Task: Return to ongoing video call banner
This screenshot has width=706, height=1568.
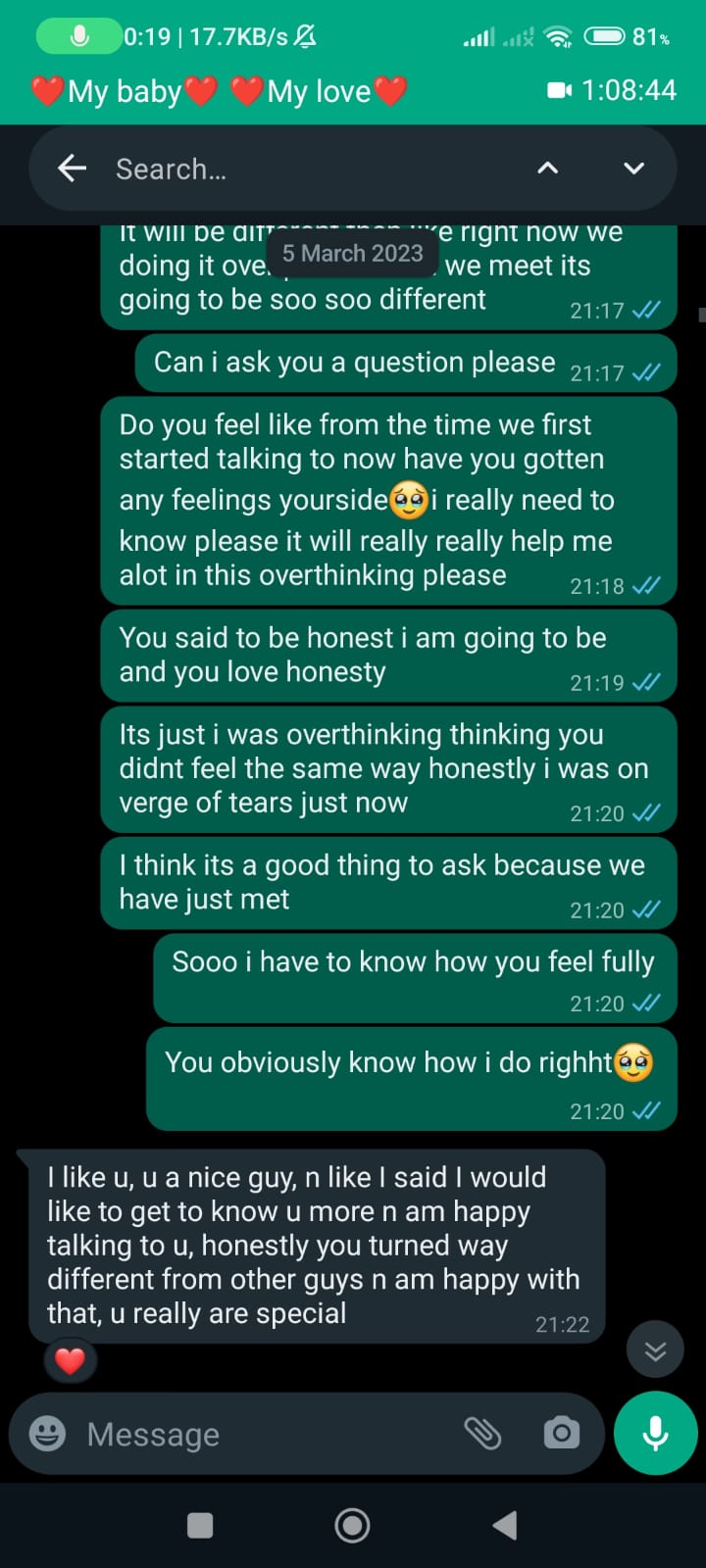Action: coord(353,91)
